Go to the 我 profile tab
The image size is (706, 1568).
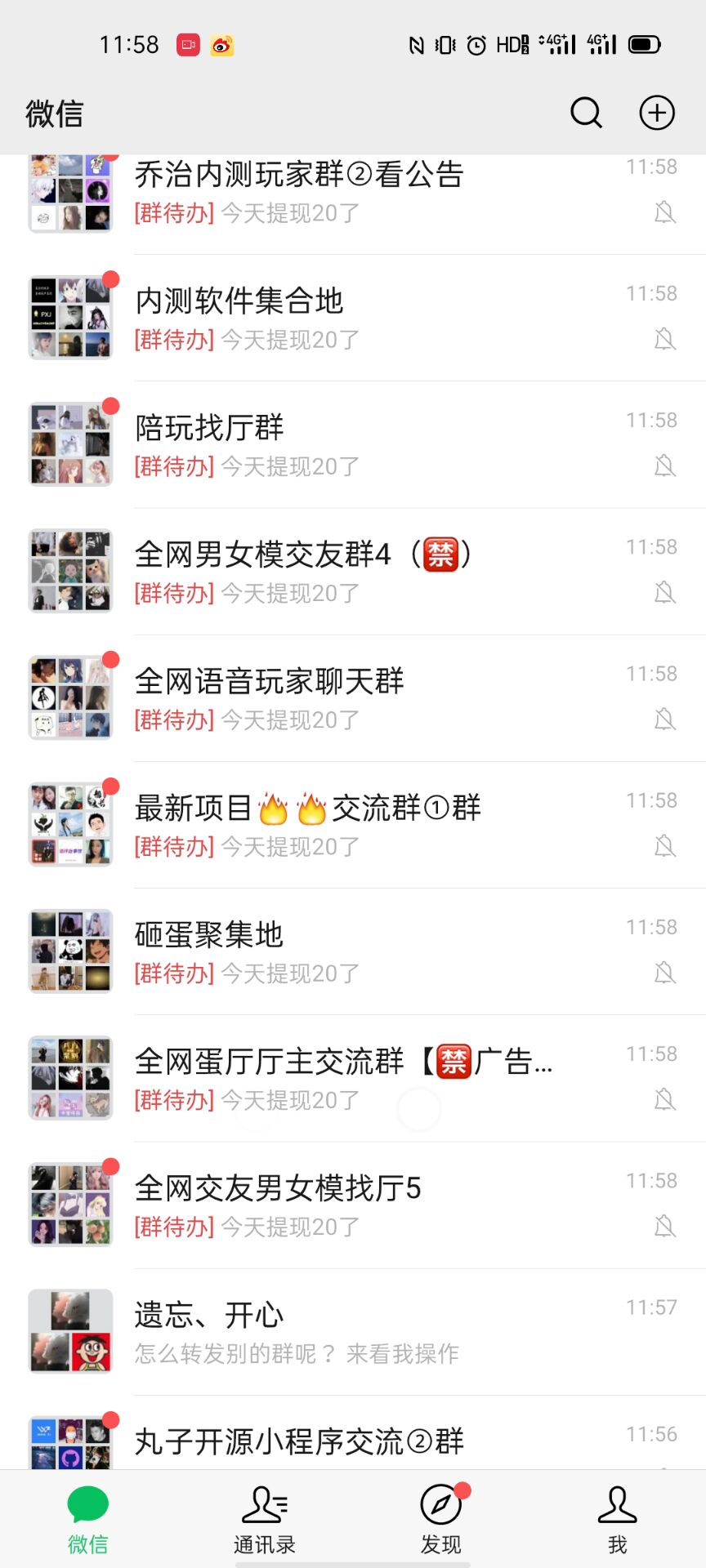coord(617,1519)
